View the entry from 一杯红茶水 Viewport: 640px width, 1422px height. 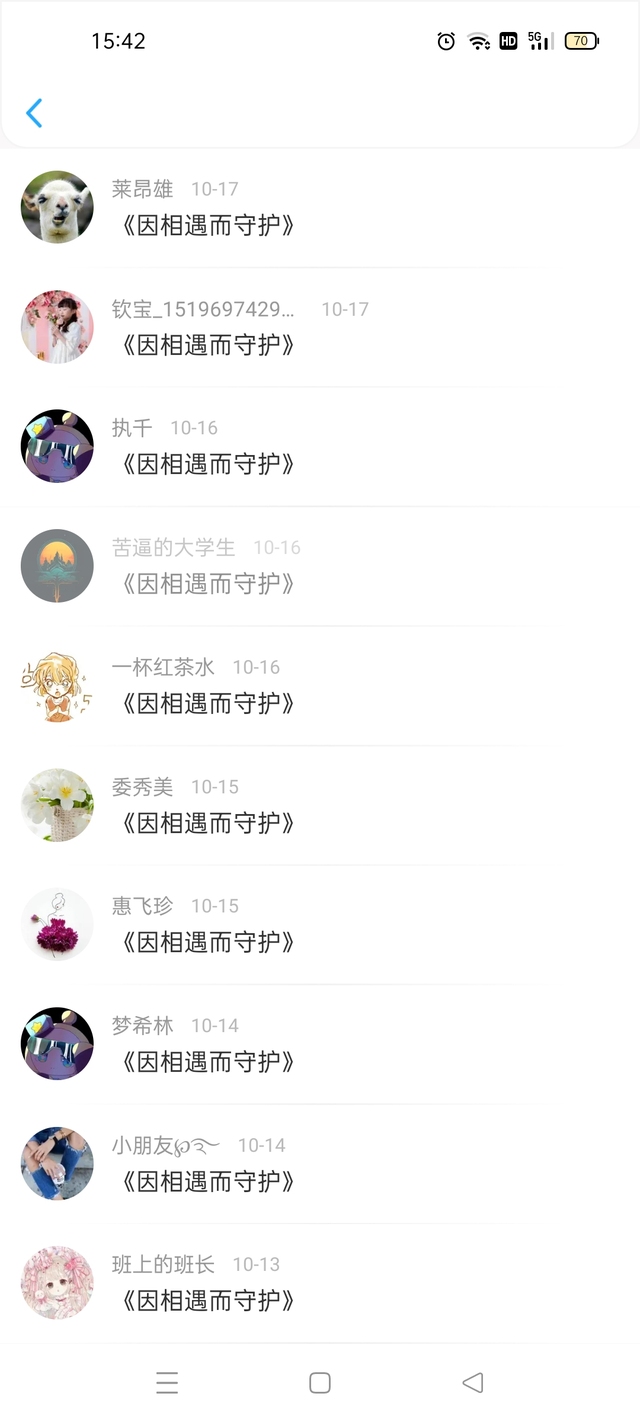(x=320, y=686)
